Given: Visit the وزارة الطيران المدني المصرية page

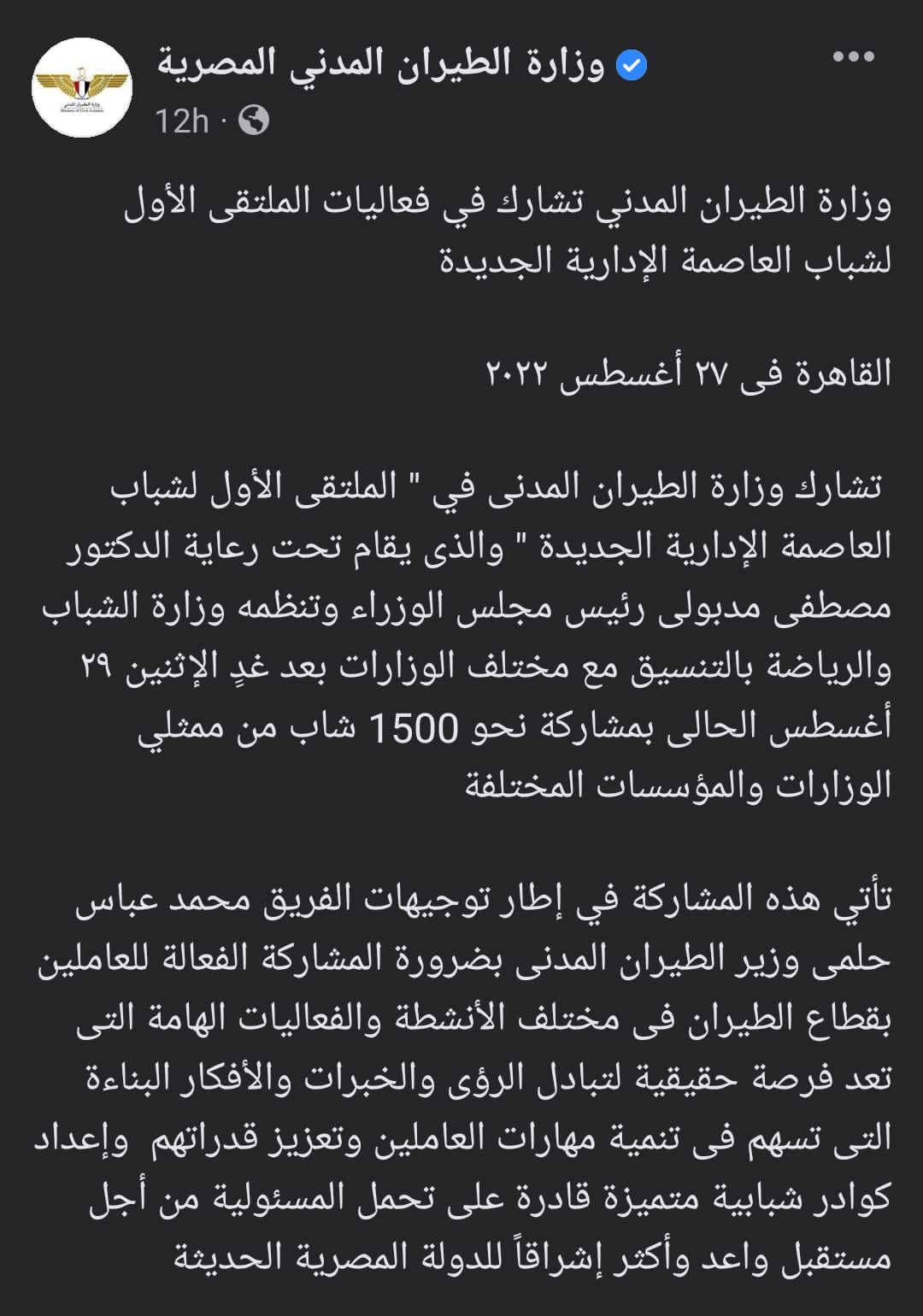Looking at the screenshot, I should coord(381,65).
